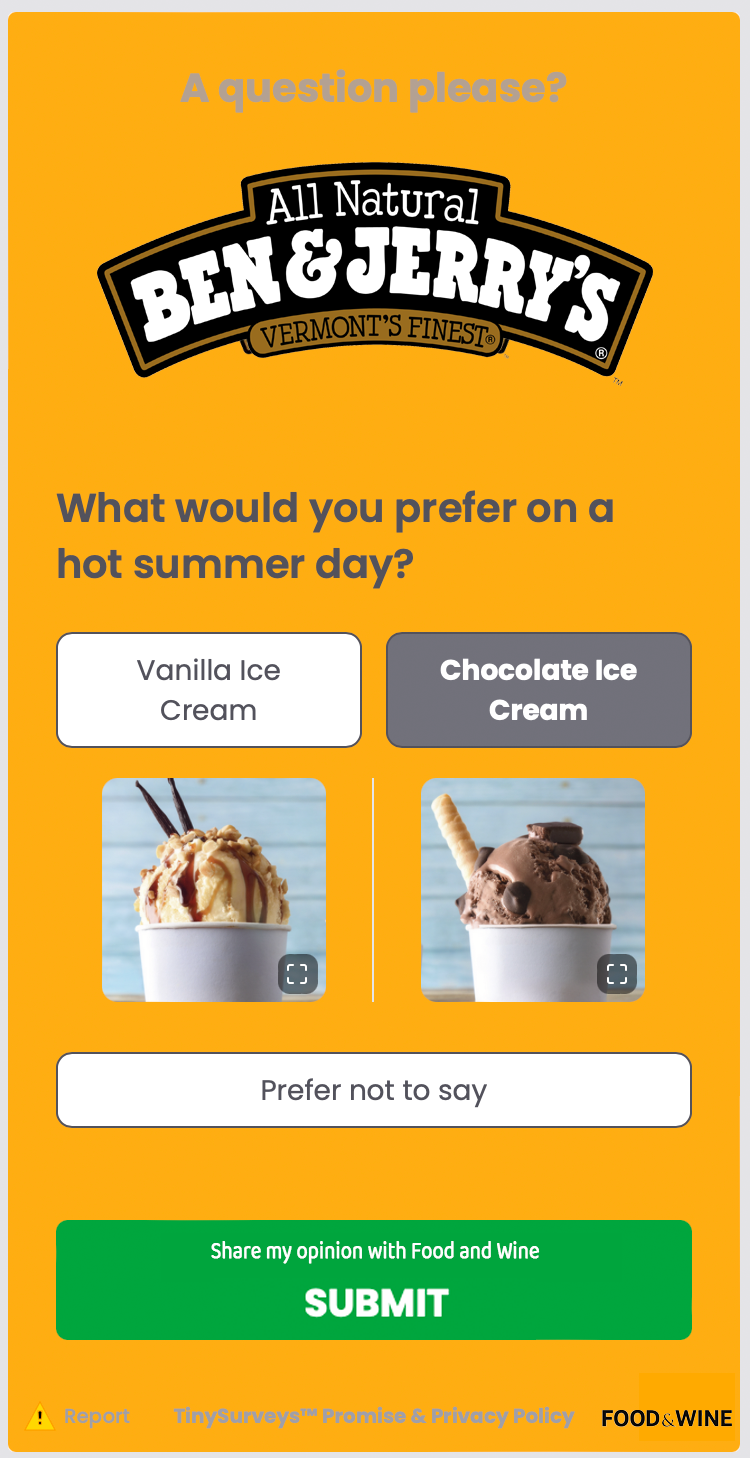Choose "Prefer not to say"
This screenshot has width=750, height=1458.
pos(374,1090)
